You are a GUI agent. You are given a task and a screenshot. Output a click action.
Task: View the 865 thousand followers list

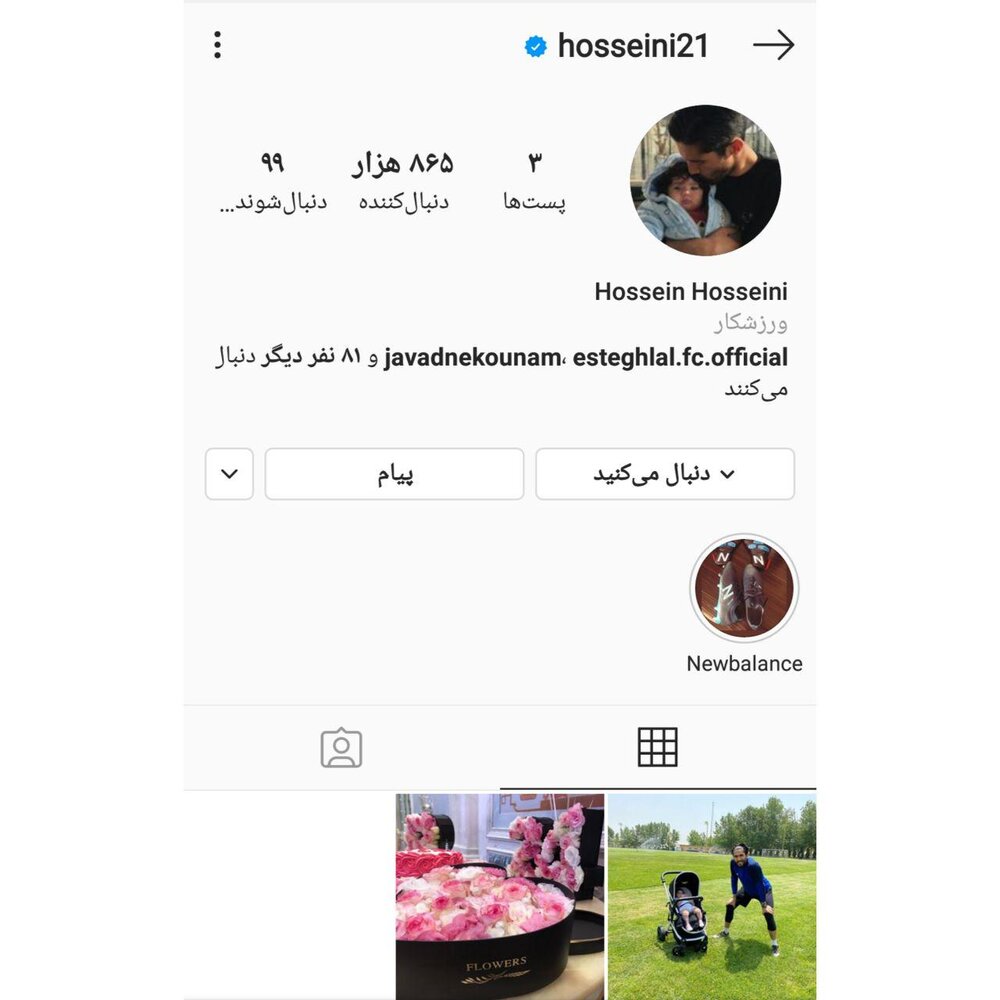[403, 180]
